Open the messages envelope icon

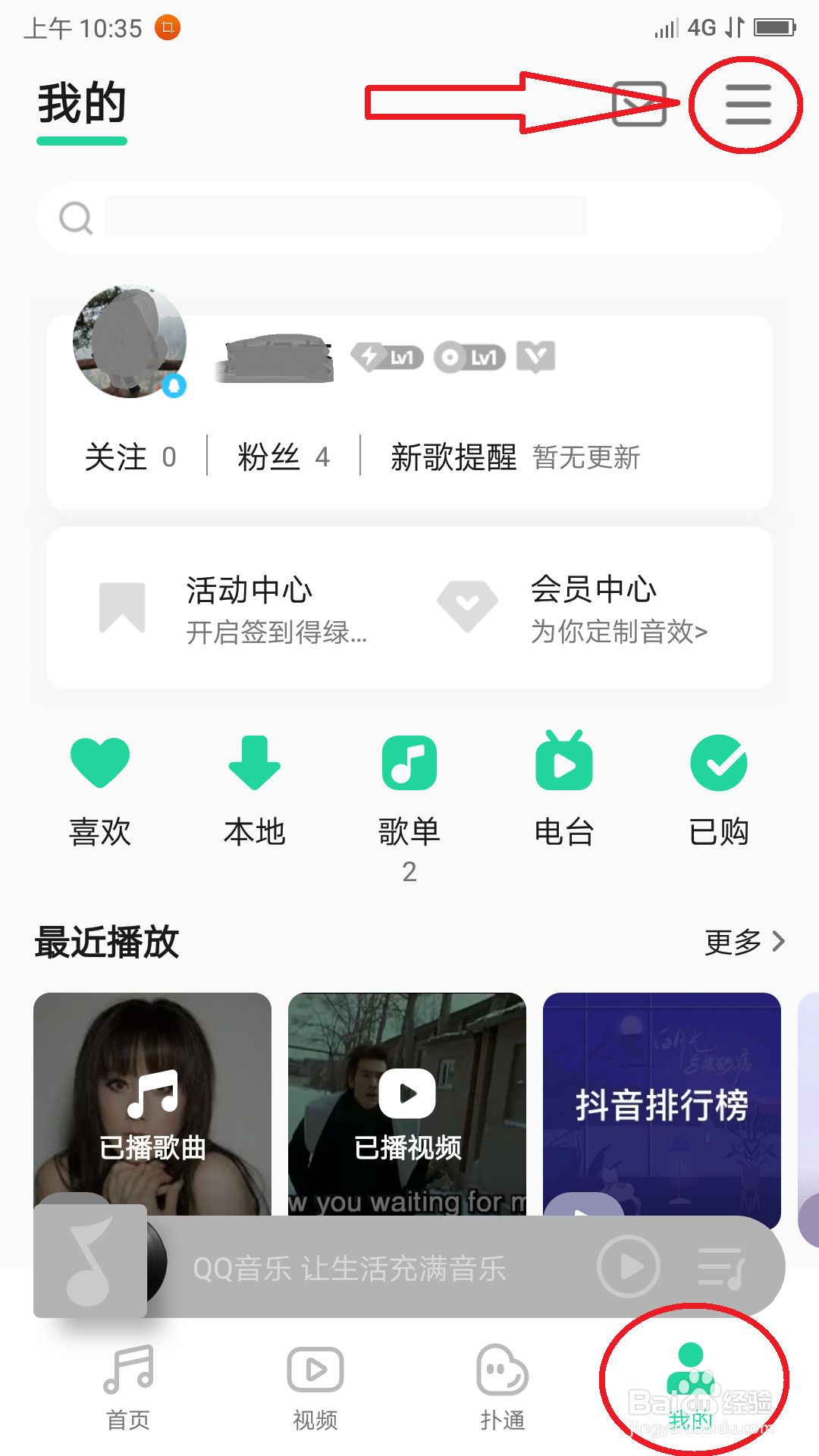(639, 104)
